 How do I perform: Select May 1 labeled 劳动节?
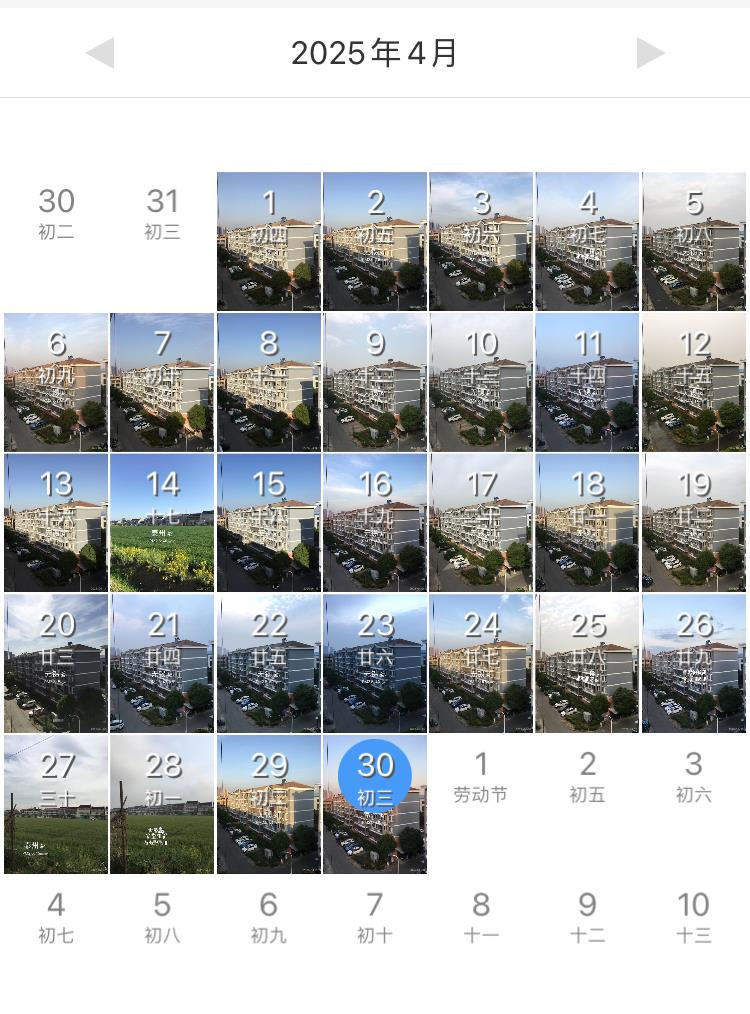(x=481, y=777)
